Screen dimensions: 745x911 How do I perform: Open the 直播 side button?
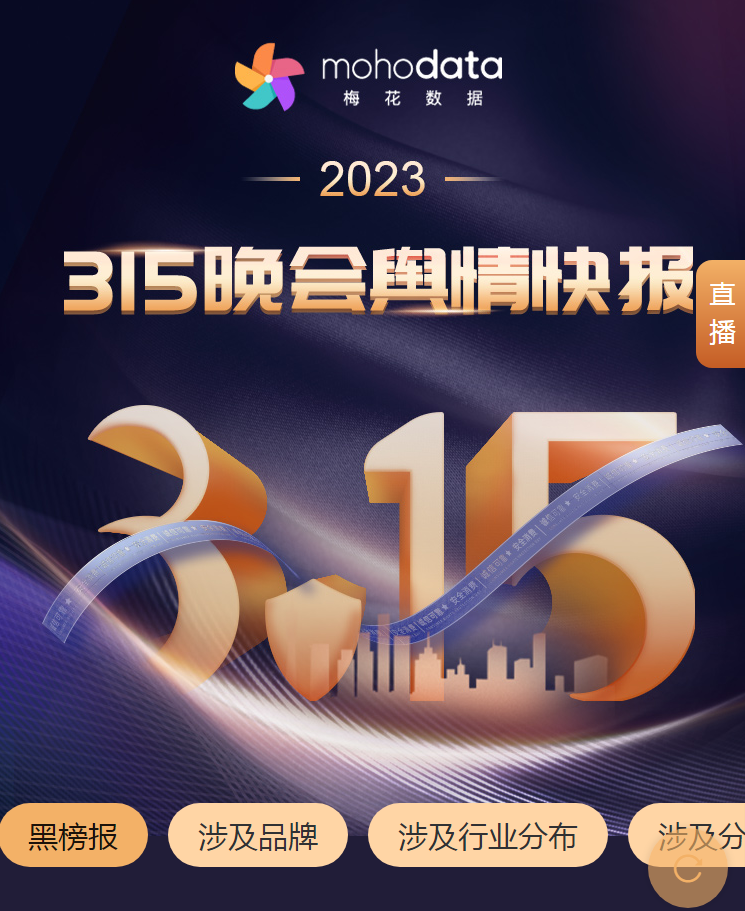pyautogui.click(x=722, y=314)
